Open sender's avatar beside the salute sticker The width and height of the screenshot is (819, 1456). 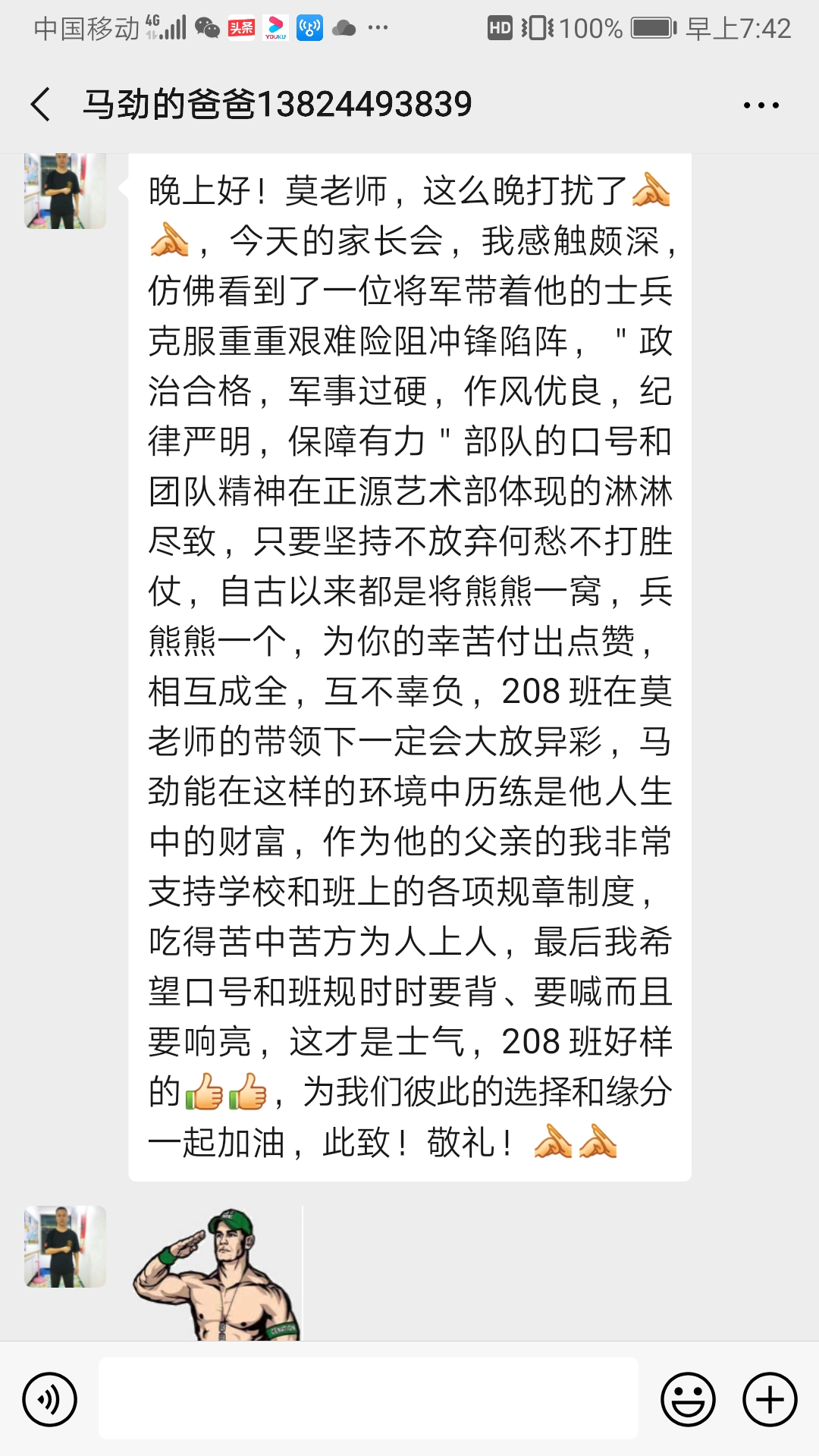pos(65,1247)
